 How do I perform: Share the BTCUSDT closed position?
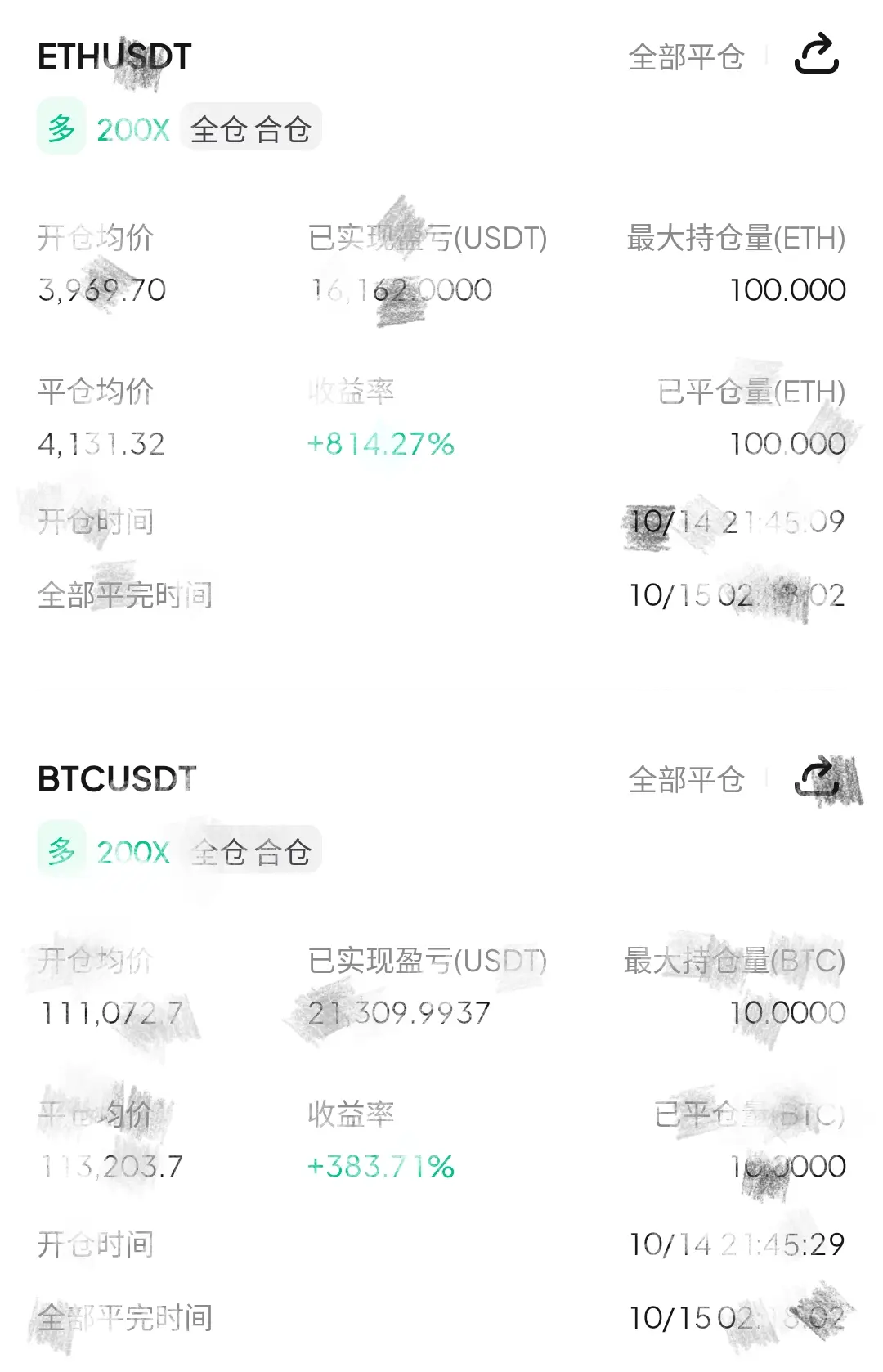coord(817,778)
